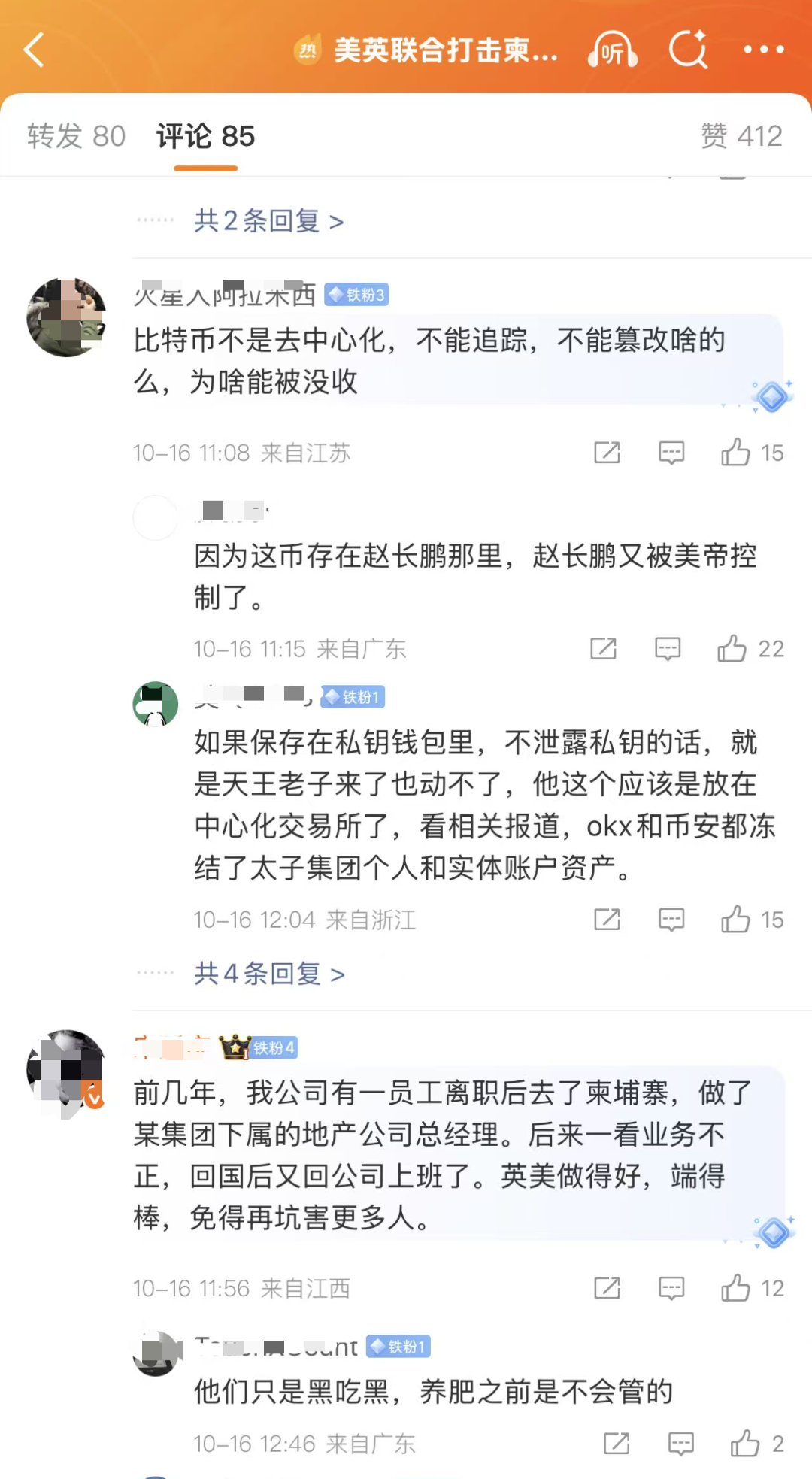812x1479 pixels.
Task: Open the overflow menu with three dots
Action: tap(763, 50)
